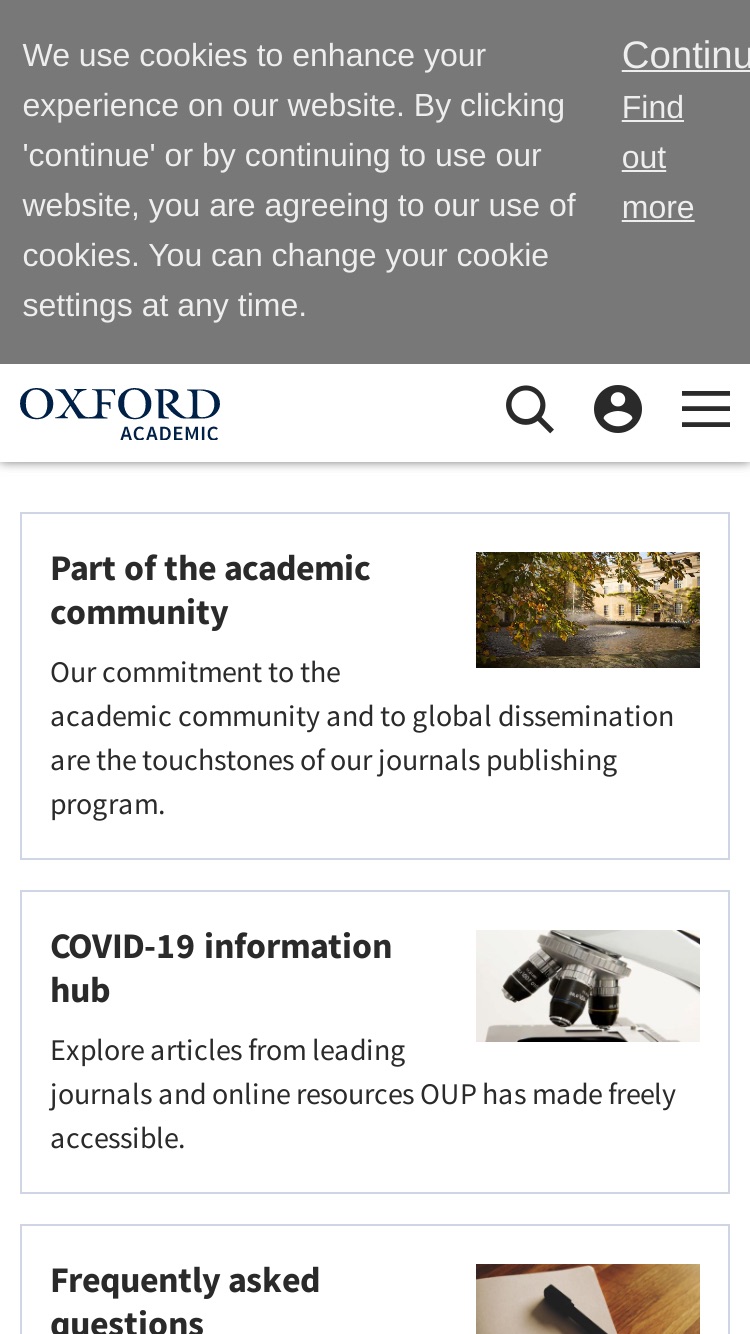Open the Frequently asked questions card

(x=375, y=1280)
